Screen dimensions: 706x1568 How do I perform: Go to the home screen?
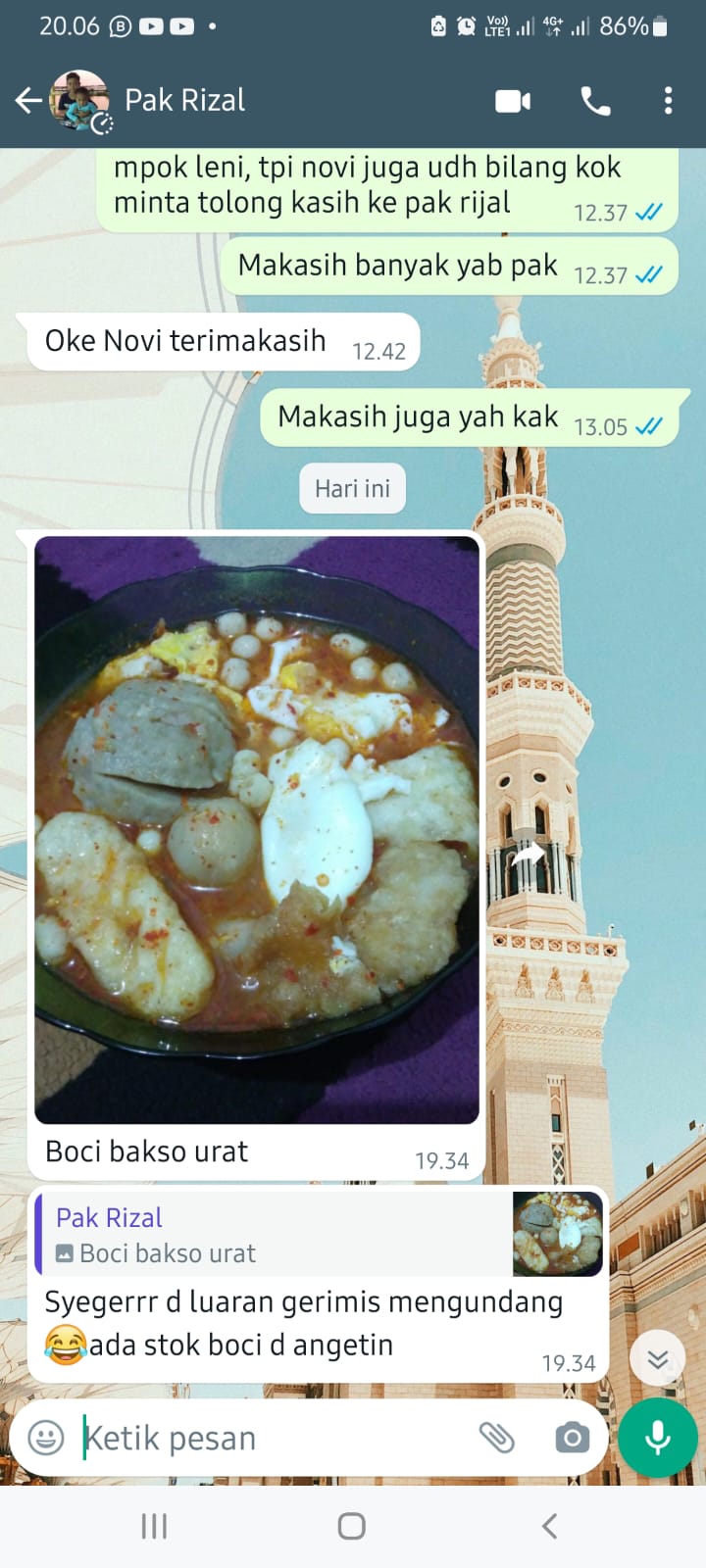pyautogui.click(x=352, y=1526)
